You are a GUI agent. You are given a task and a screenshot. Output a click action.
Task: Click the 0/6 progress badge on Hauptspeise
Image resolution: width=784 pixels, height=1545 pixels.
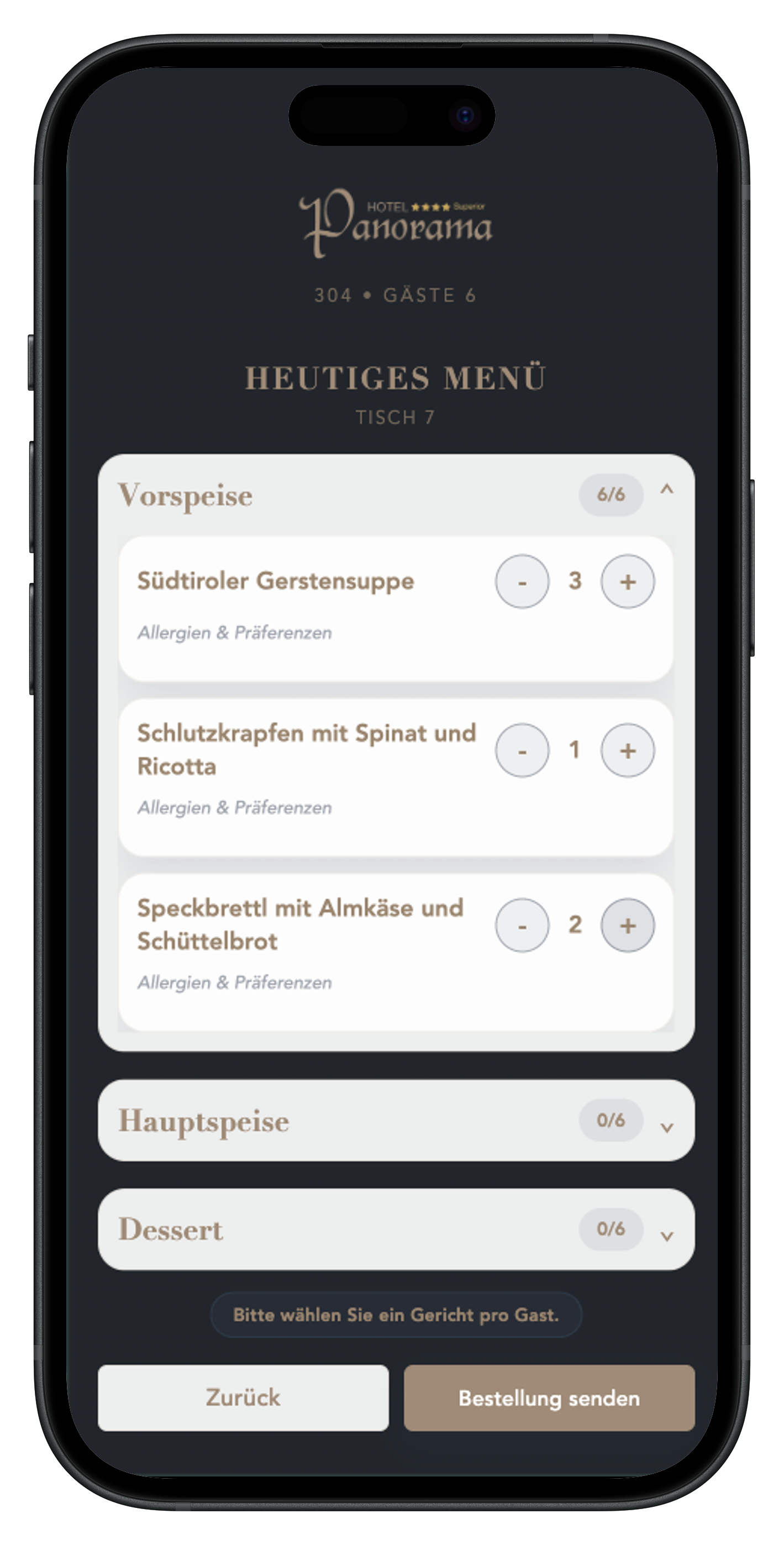tap(610, 1121)
